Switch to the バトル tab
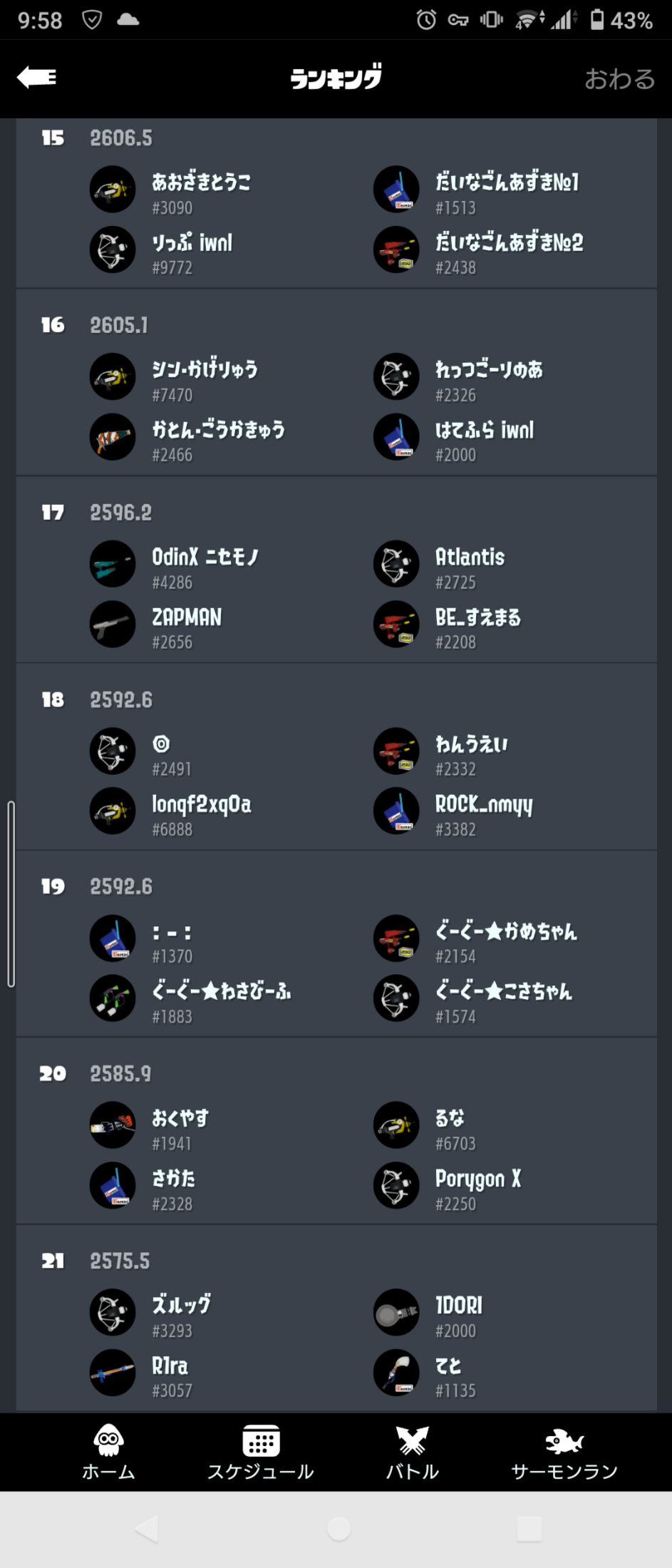Image resolution: width=672 pixels, height=1568 pixels. [412, 1452]
